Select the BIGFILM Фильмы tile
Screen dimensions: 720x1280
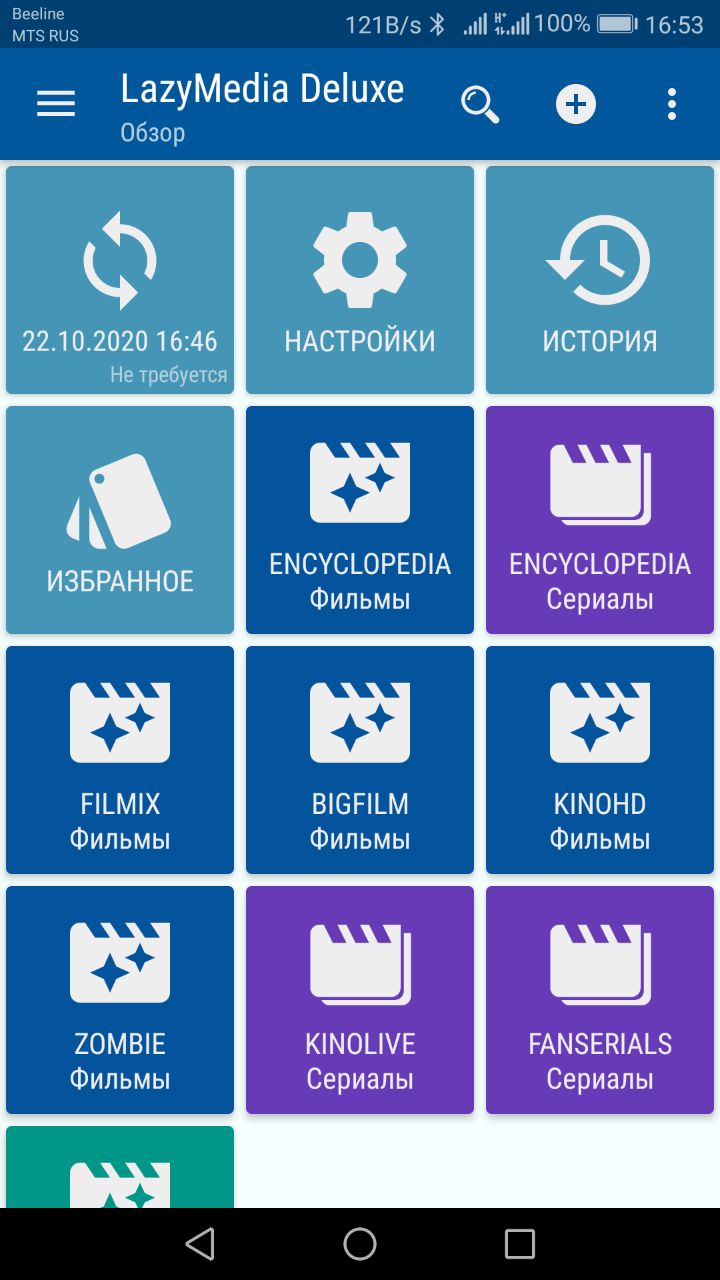(x=360, y=760)
